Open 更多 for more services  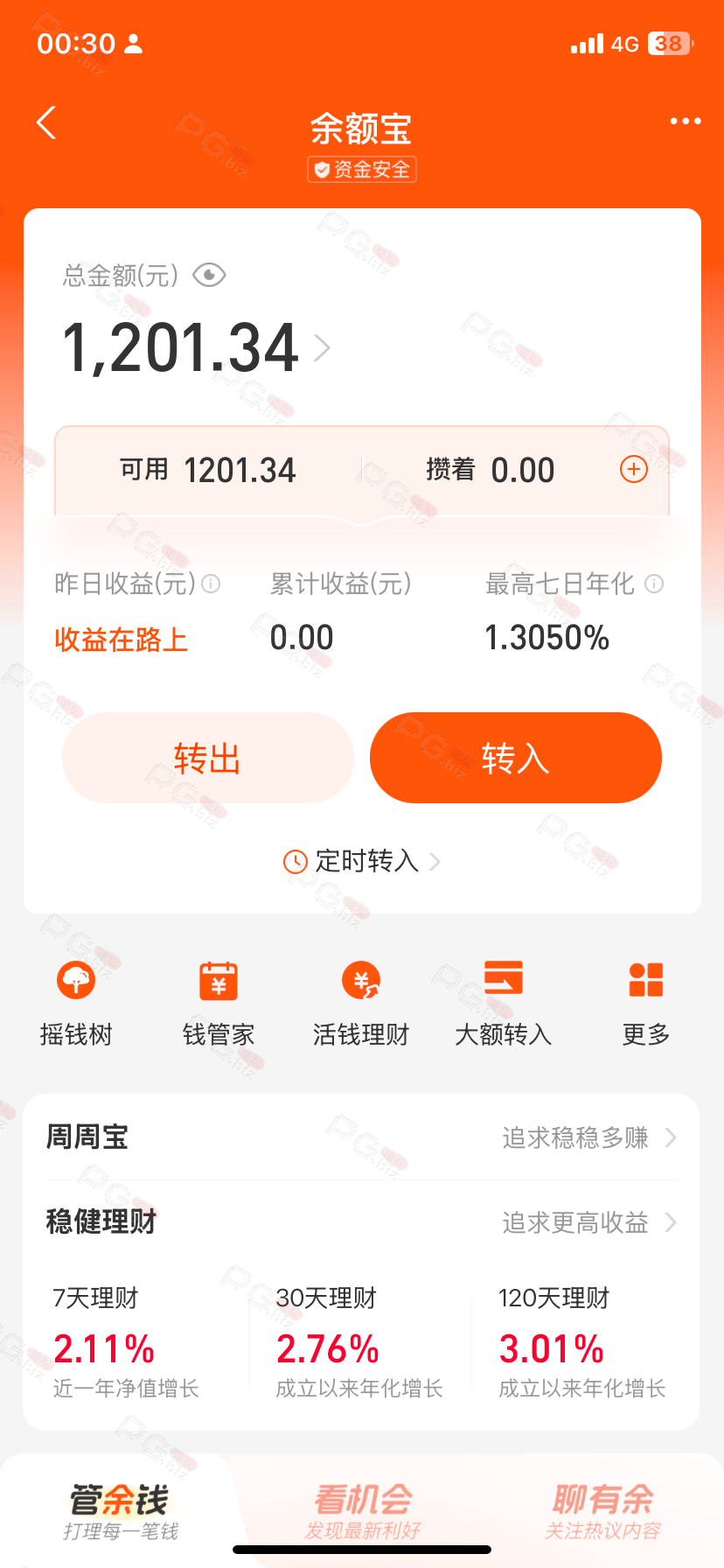646,1003
